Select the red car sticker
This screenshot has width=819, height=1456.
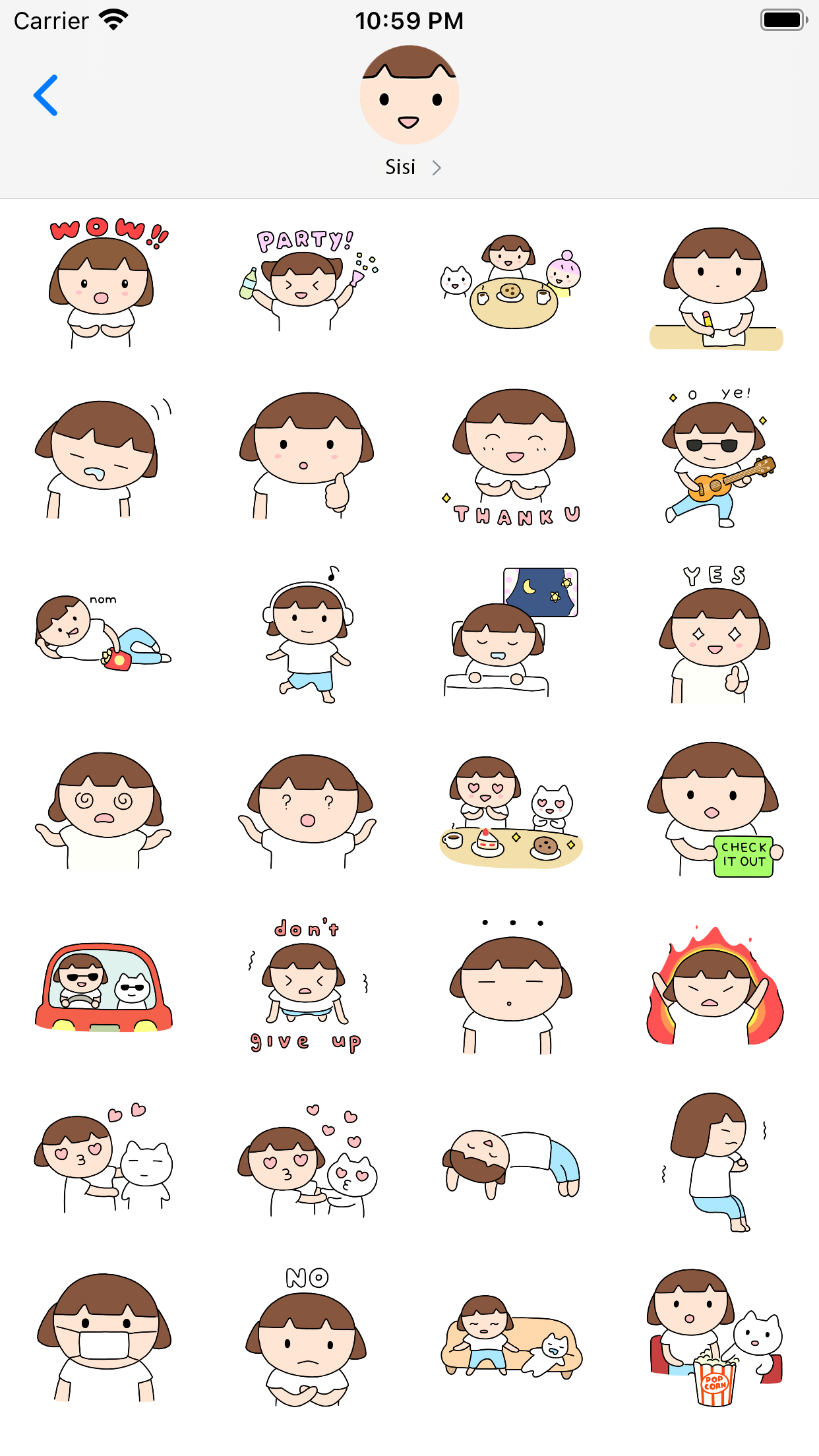[104, 987]
